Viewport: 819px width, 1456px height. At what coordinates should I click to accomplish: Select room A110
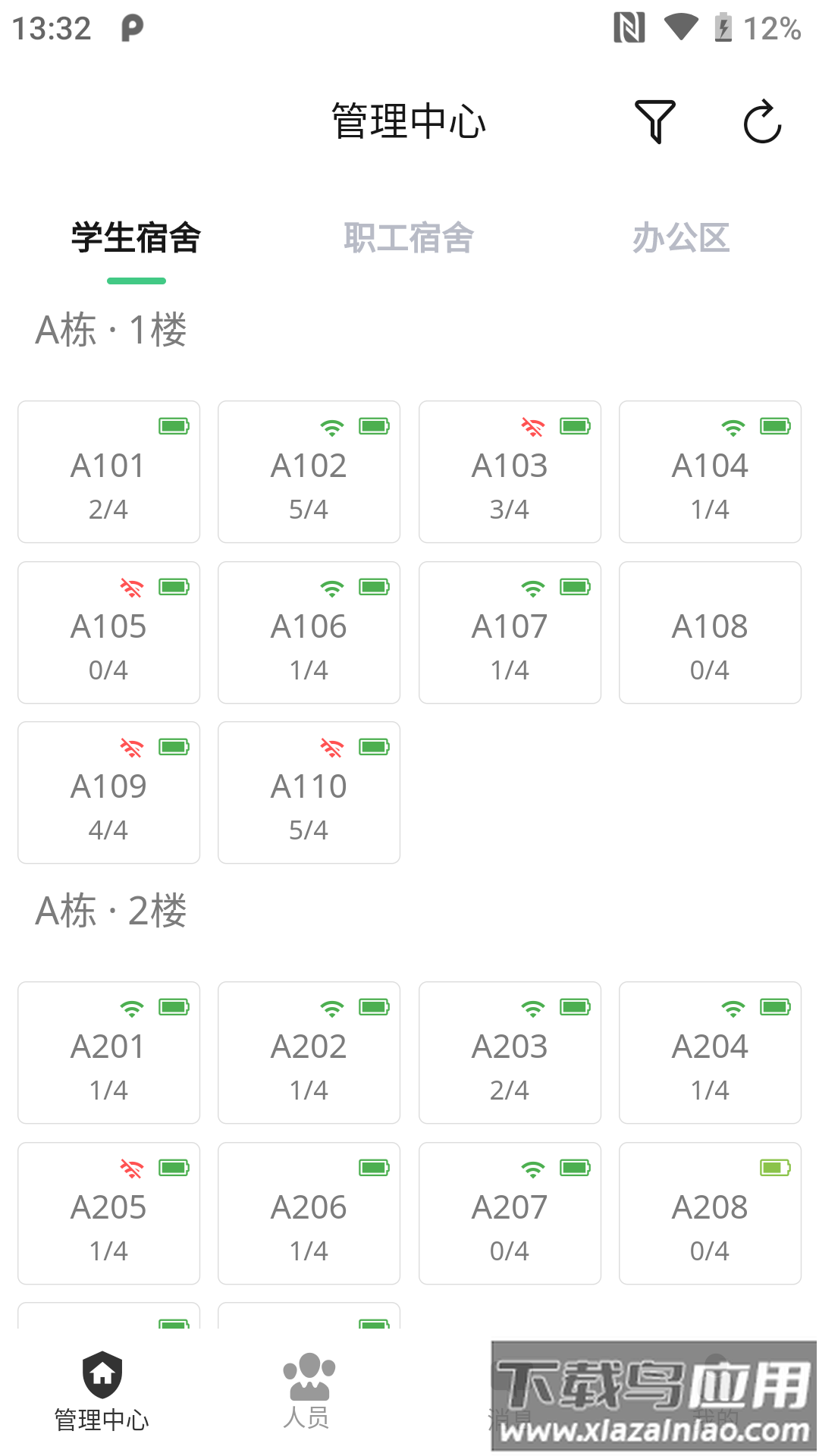(309, 792)
